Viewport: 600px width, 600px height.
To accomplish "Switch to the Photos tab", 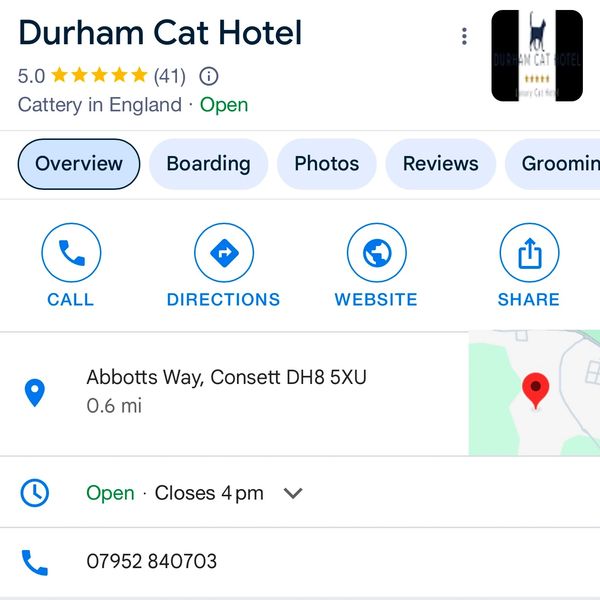I will [x=326, y=164].
